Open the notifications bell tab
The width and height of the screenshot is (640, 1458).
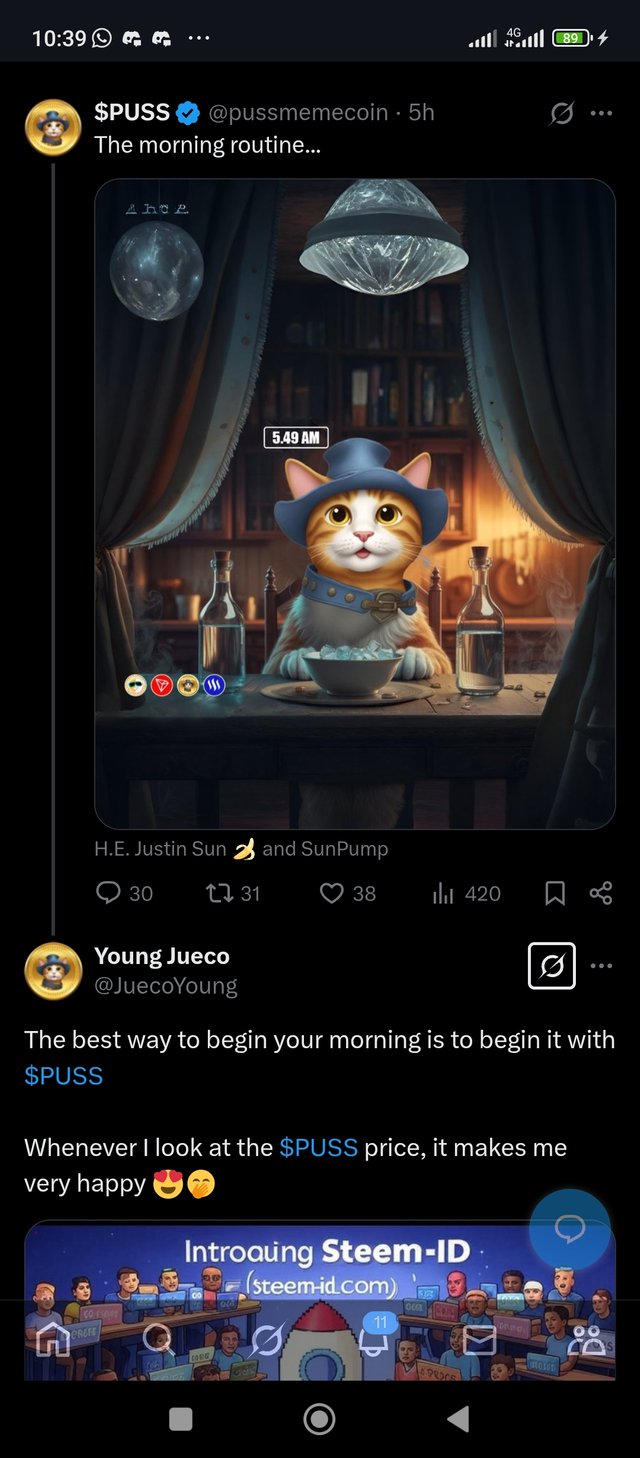[375, 1338]
